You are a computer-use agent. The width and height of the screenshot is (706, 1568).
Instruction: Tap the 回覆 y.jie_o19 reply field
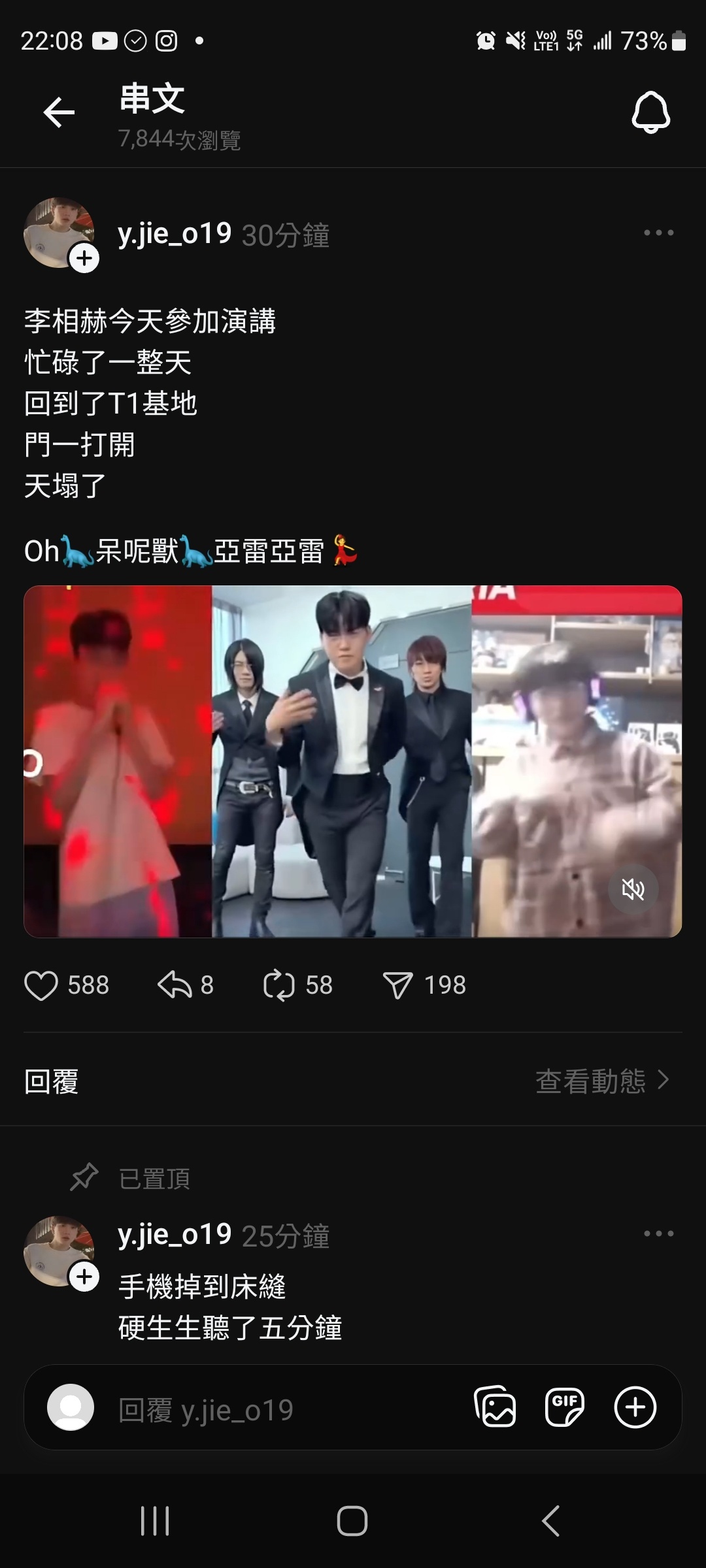coord(261,1410)
